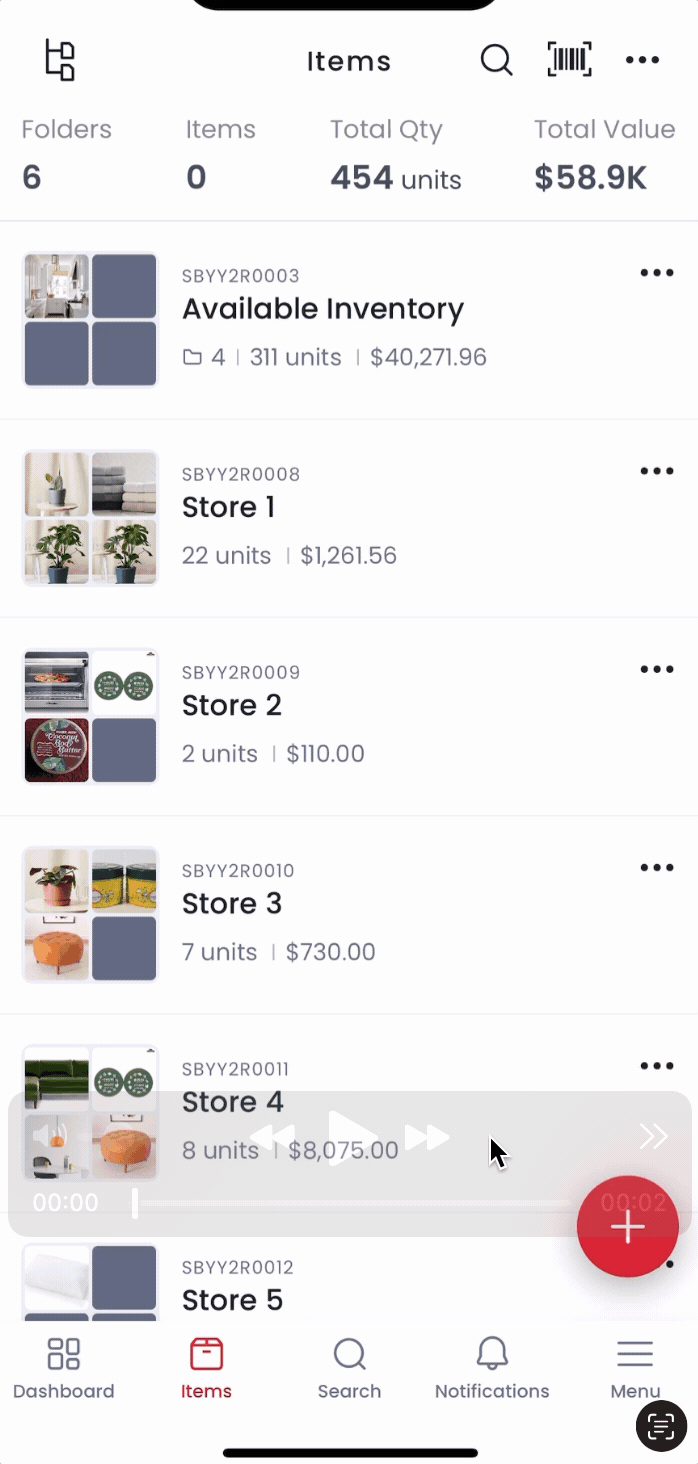Open options for Store 3
The image size is (698, 1464).
point(657,867)
